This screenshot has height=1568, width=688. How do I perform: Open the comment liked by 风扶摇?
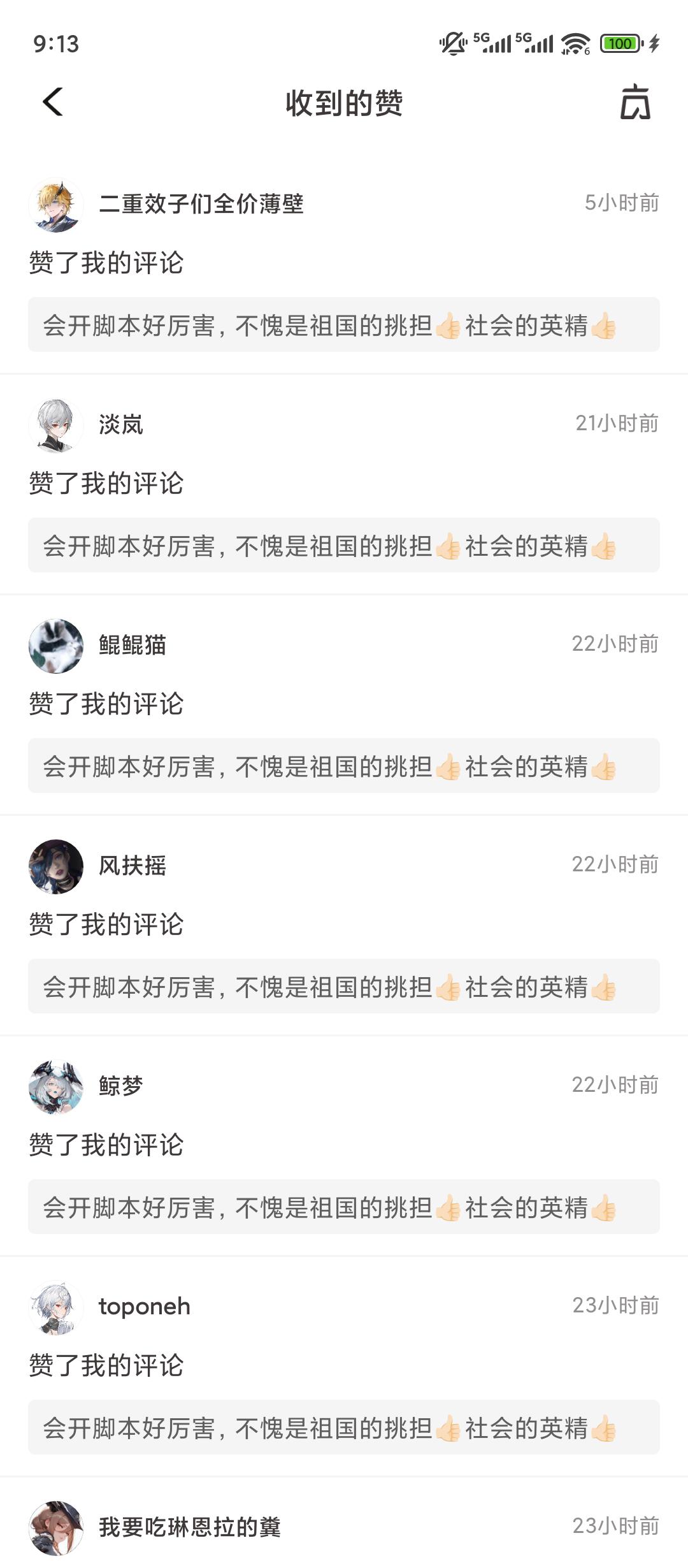point(343,987)
